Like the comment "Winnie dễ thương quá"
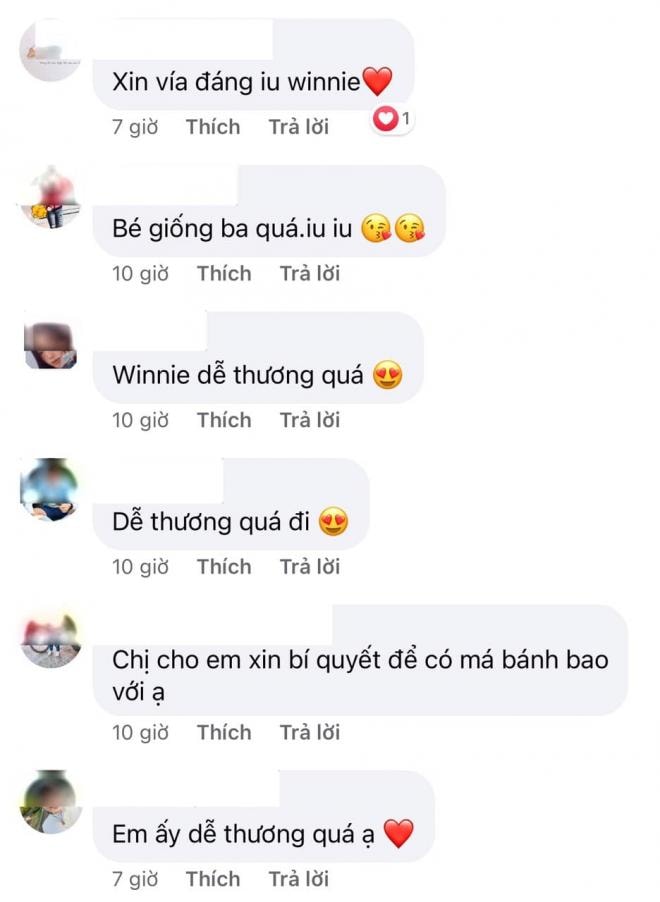 [x=224, y=420]
